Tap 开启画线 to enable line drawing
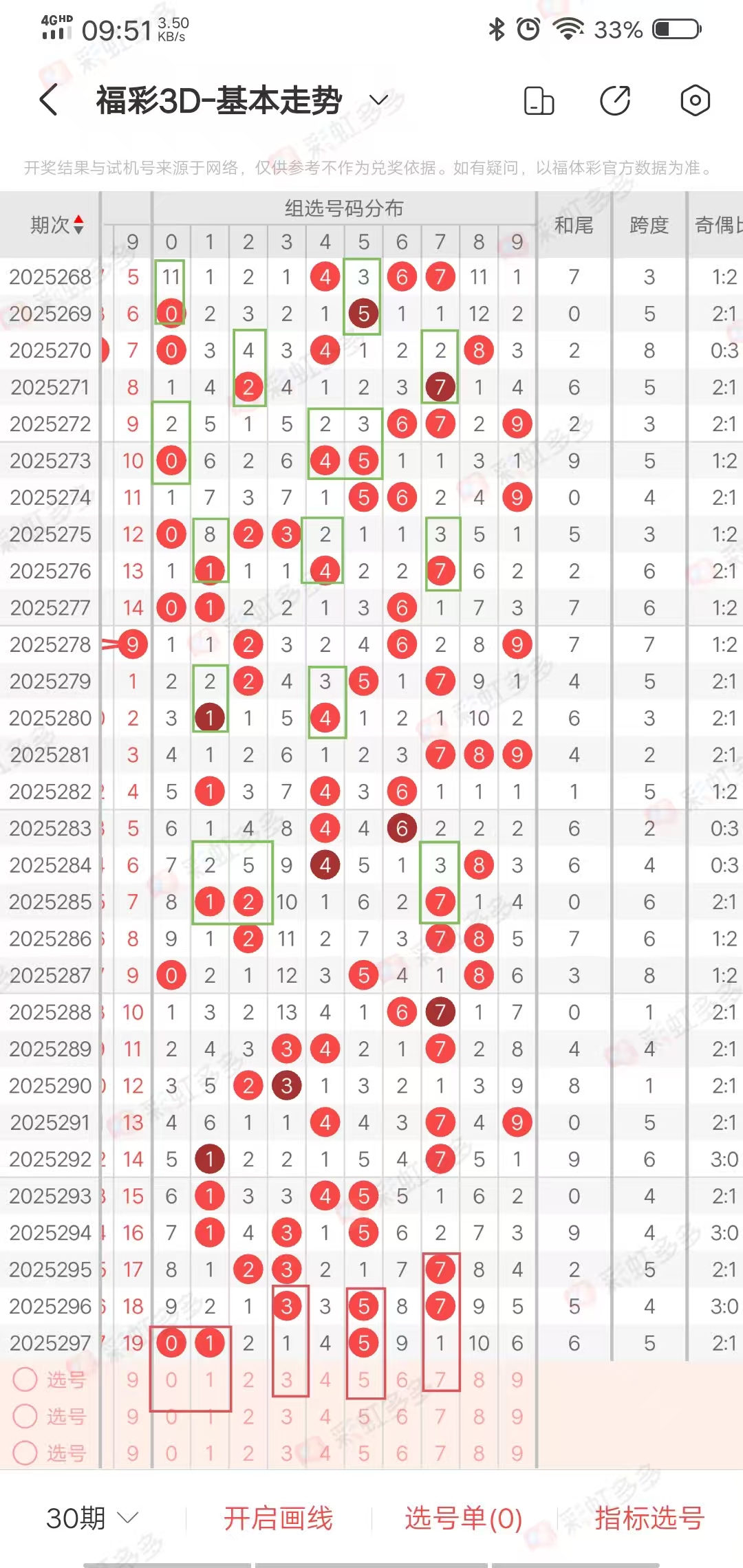The image size is (743, 1568). click(x=278, y=1518)
